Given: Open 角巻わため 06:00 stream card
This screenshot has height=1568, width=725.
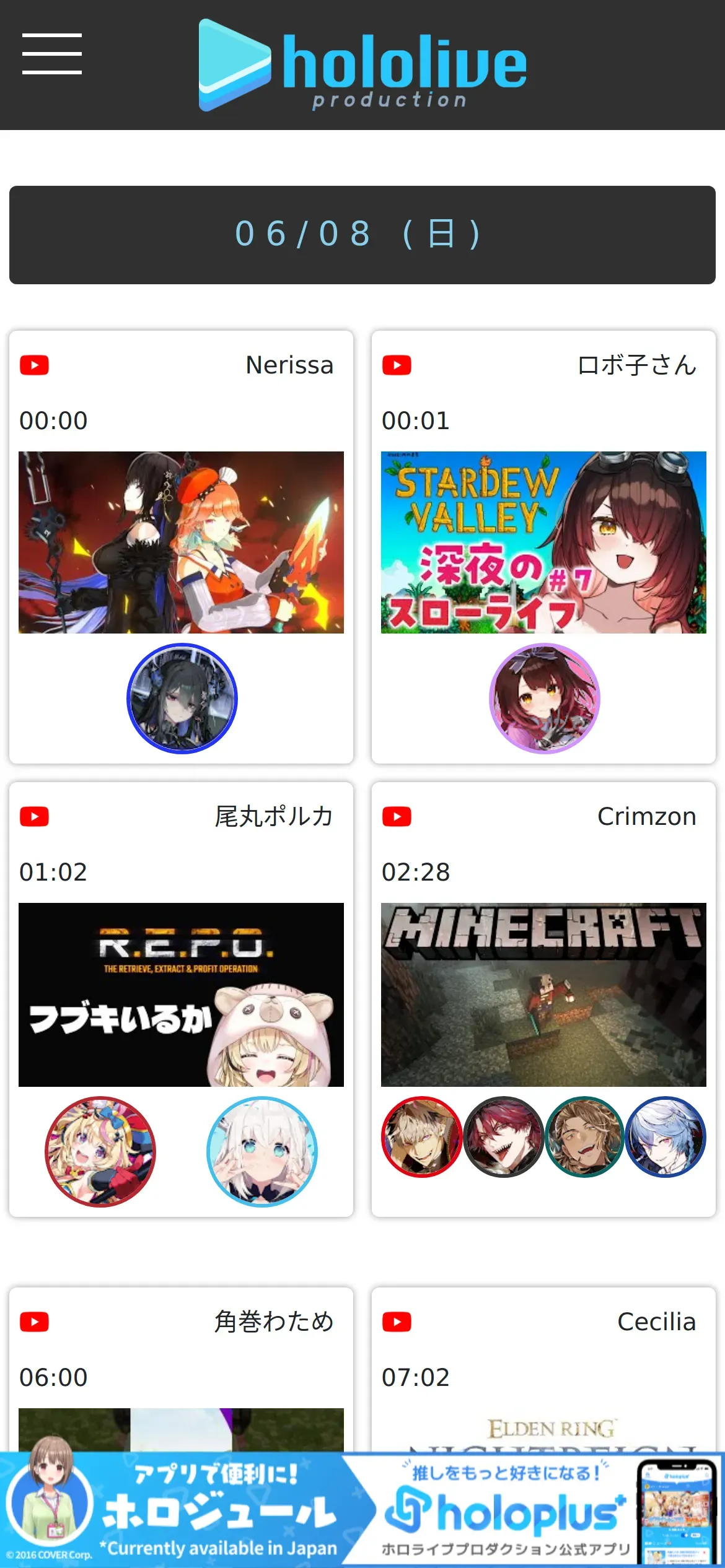Looking at the screenshot, I should coord(181,1375).
